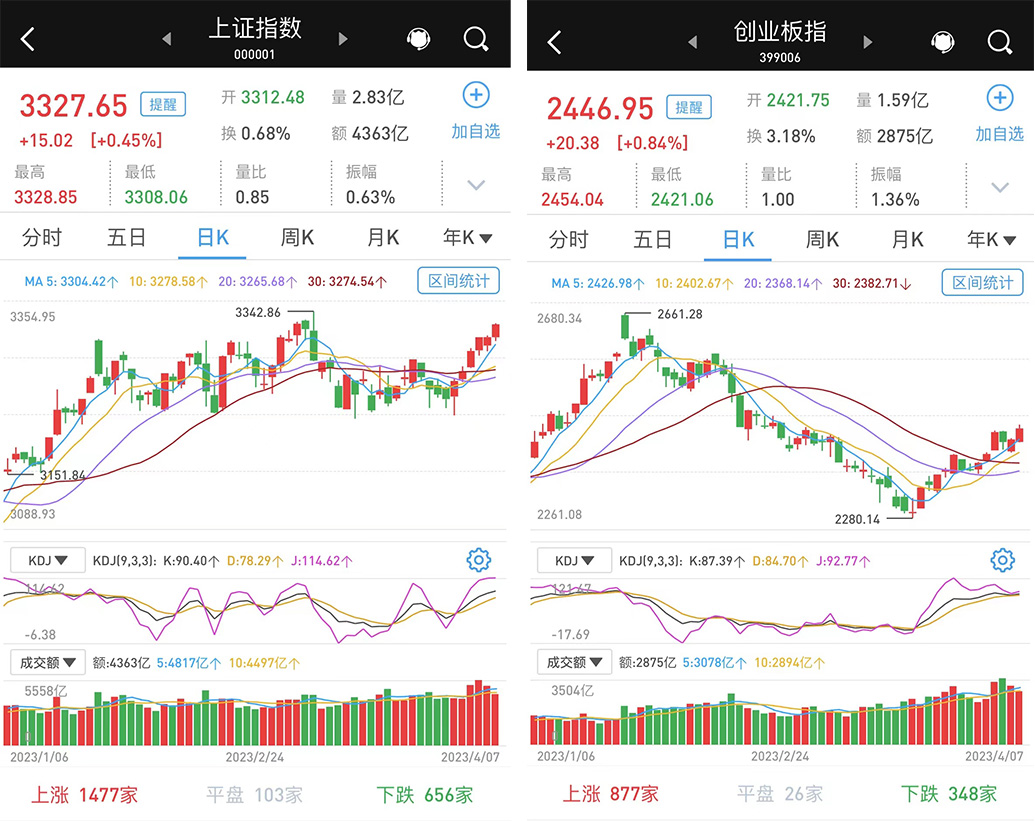
Task: Add 创业板指 to 自选 watchlist
Action: point(1000,110)
